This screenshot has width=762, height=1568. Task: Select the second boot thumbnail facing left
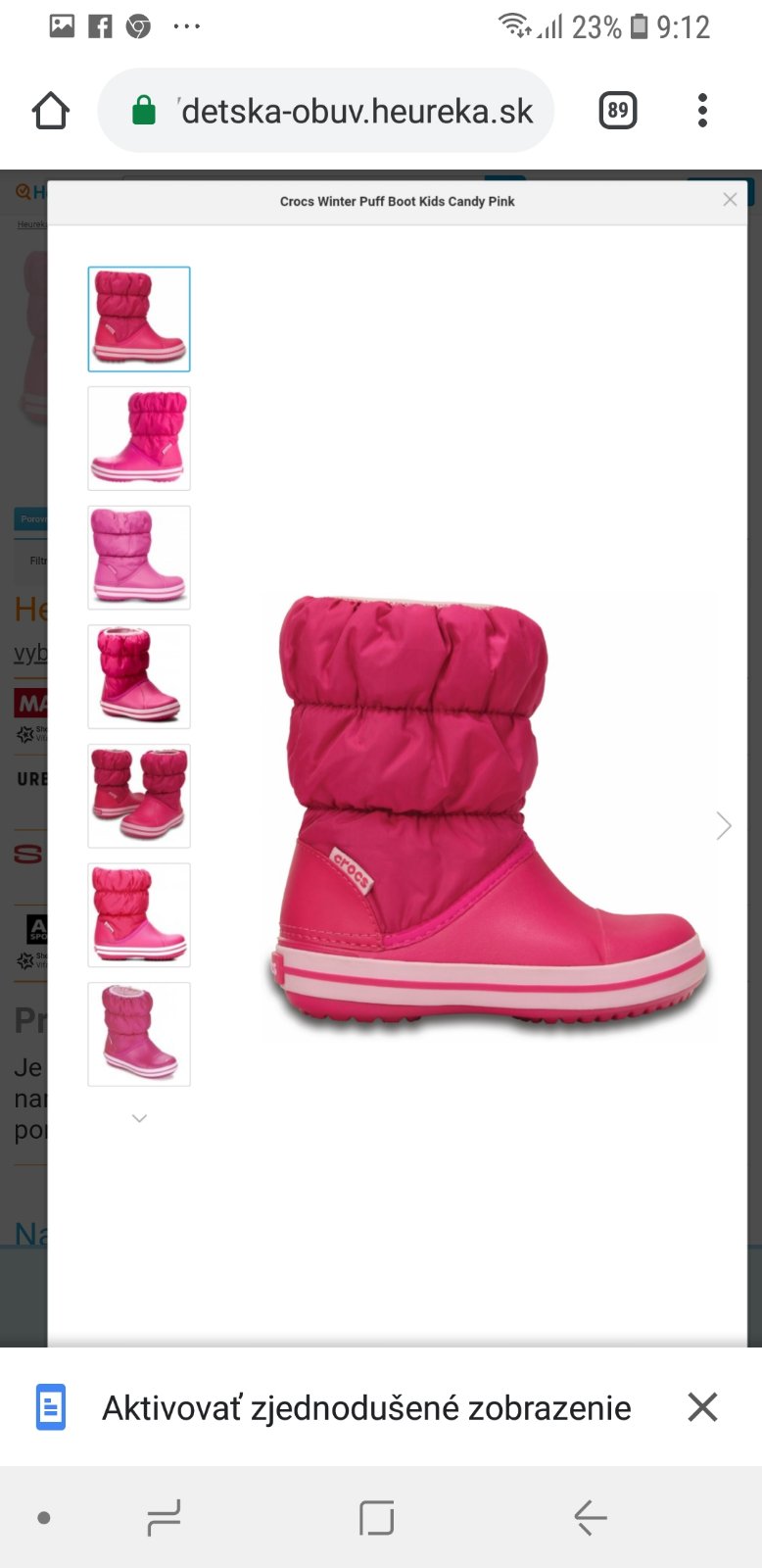[139, 438]
